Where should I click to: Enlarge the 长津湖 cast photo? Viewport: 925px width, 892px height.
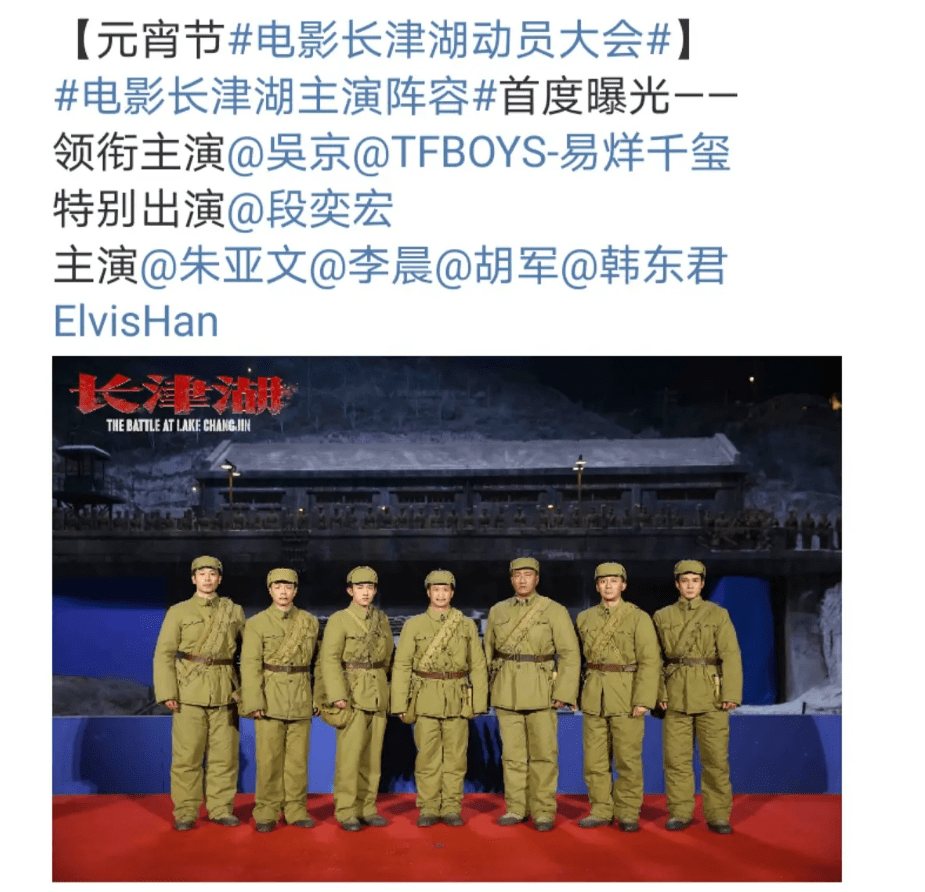[447, 618]
